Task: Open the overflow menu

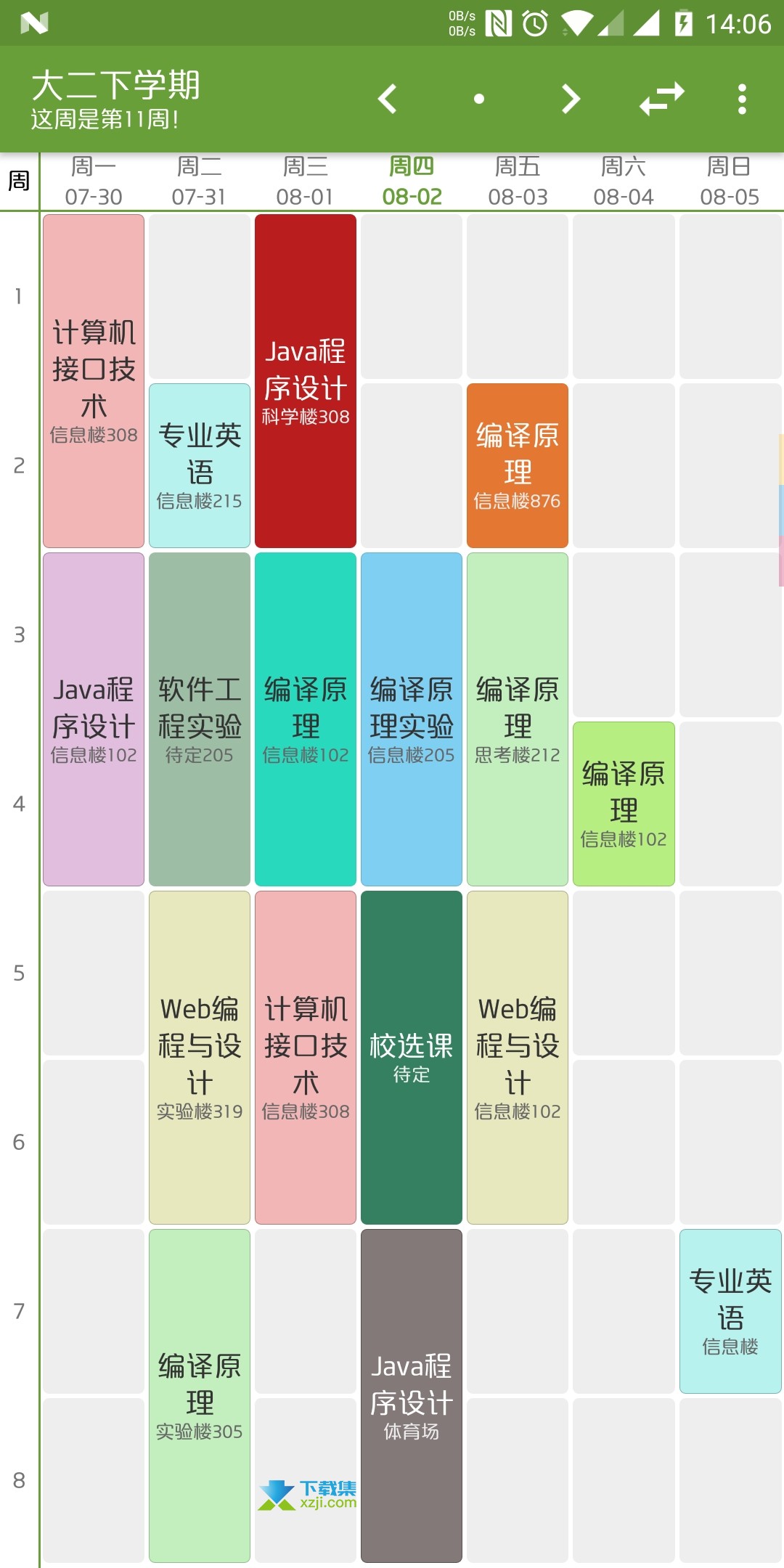Action: pos(742,99)
